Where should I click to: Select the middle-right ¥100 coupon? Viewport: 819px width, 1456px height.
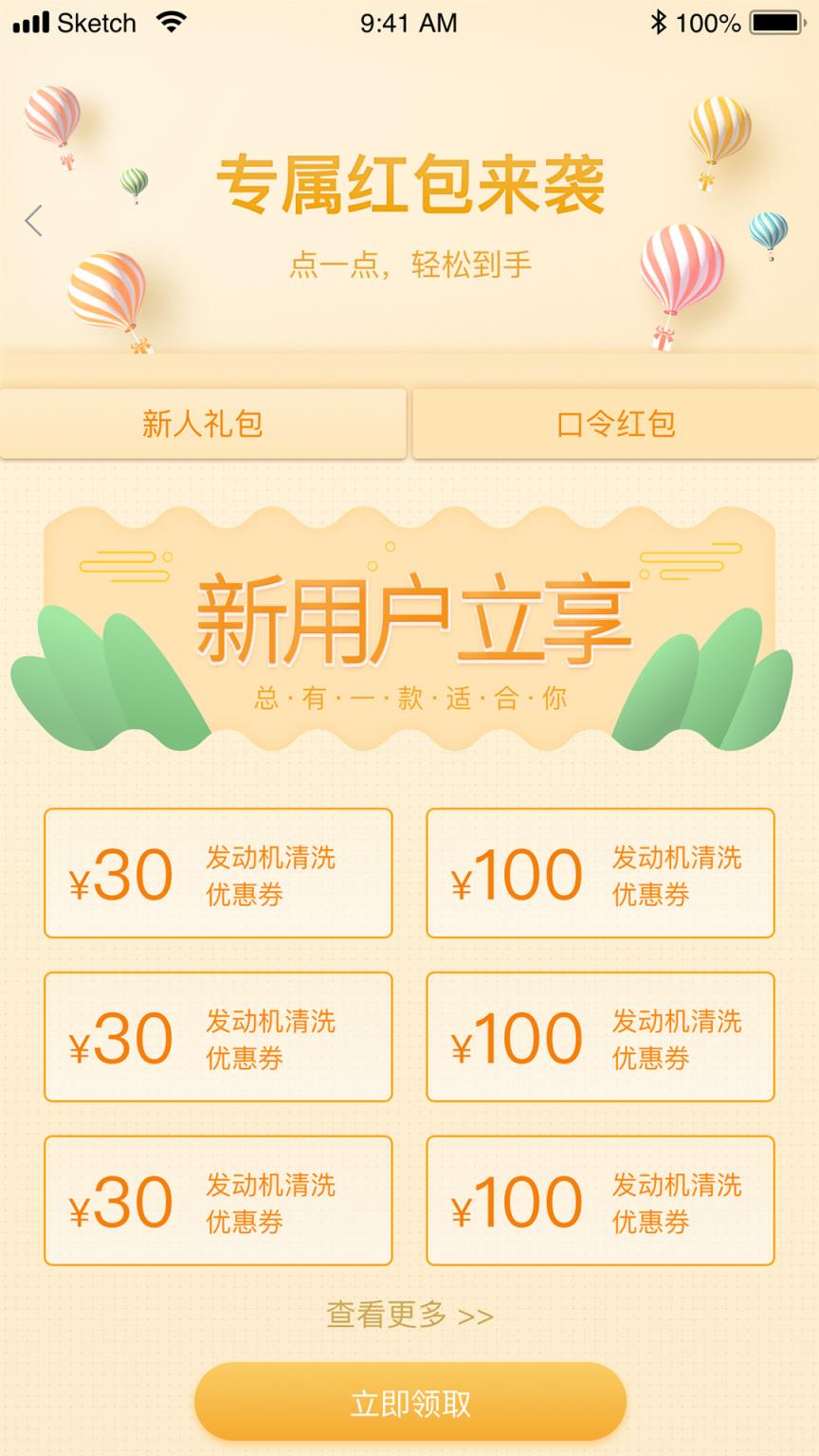[600, 1036]
